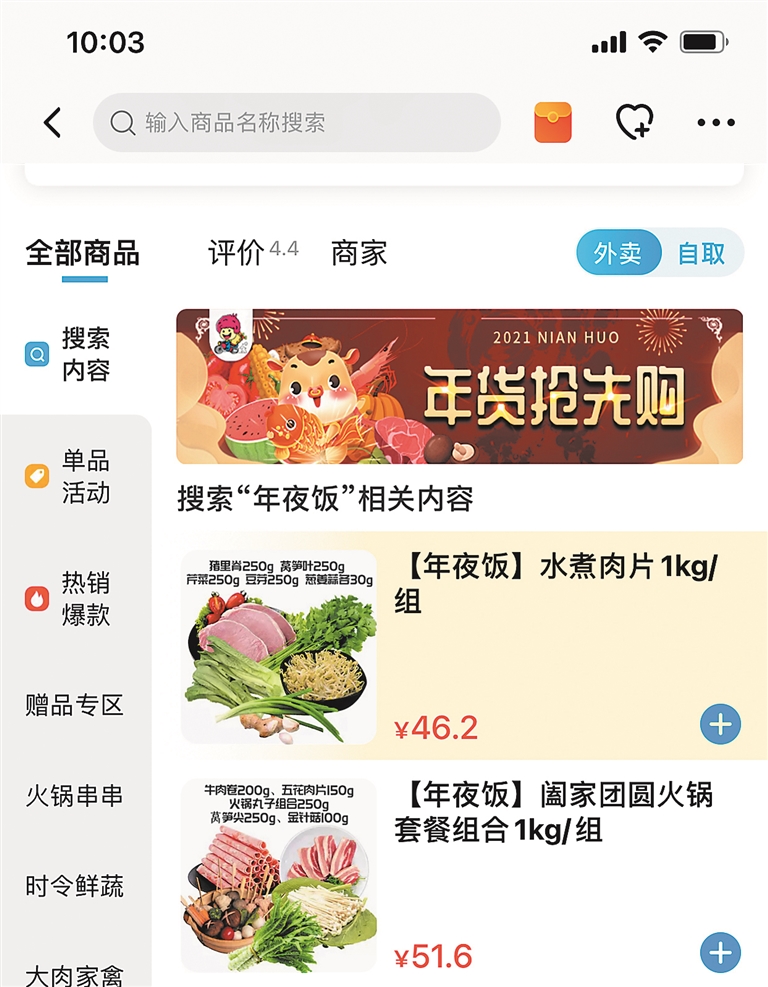
Task: Add 水煮肉片 to cart
Action: pyautogui.click(x=720, y=724)
